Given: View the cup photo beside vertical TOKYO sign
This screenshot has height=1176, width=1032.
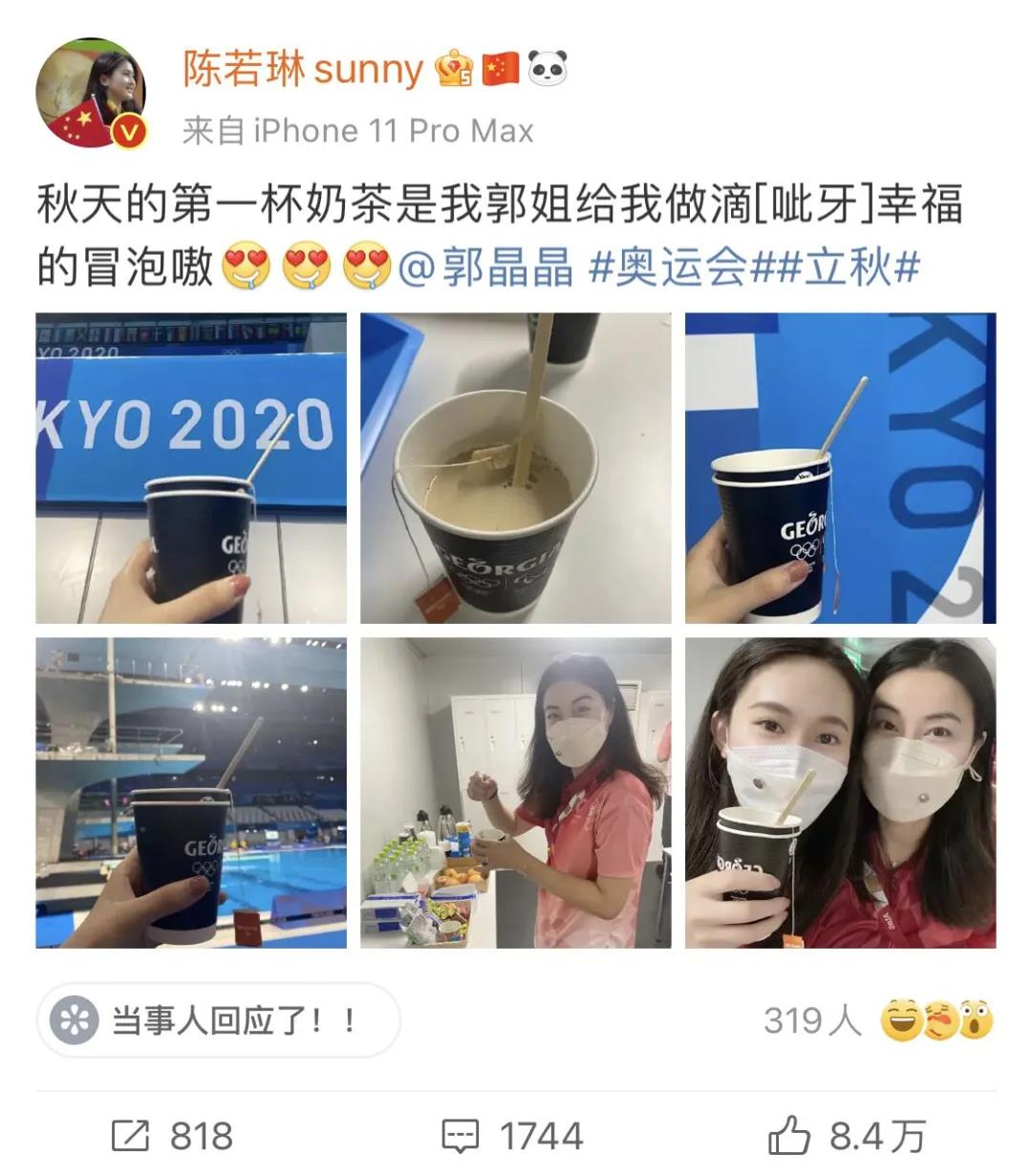Looking at the screenshot, I should click(840, 468).
